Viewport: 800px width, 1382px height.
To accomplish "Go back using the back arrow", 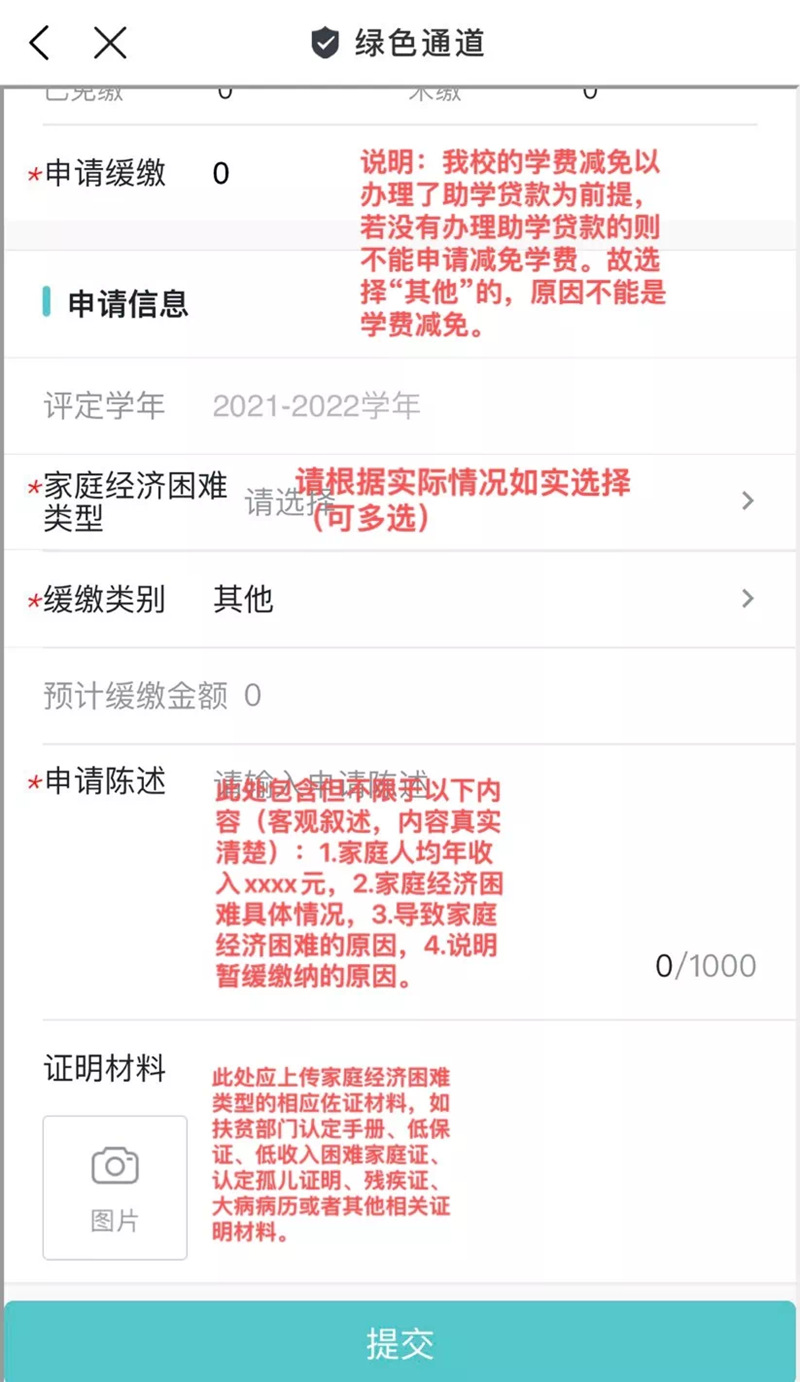I will [40, 43].
